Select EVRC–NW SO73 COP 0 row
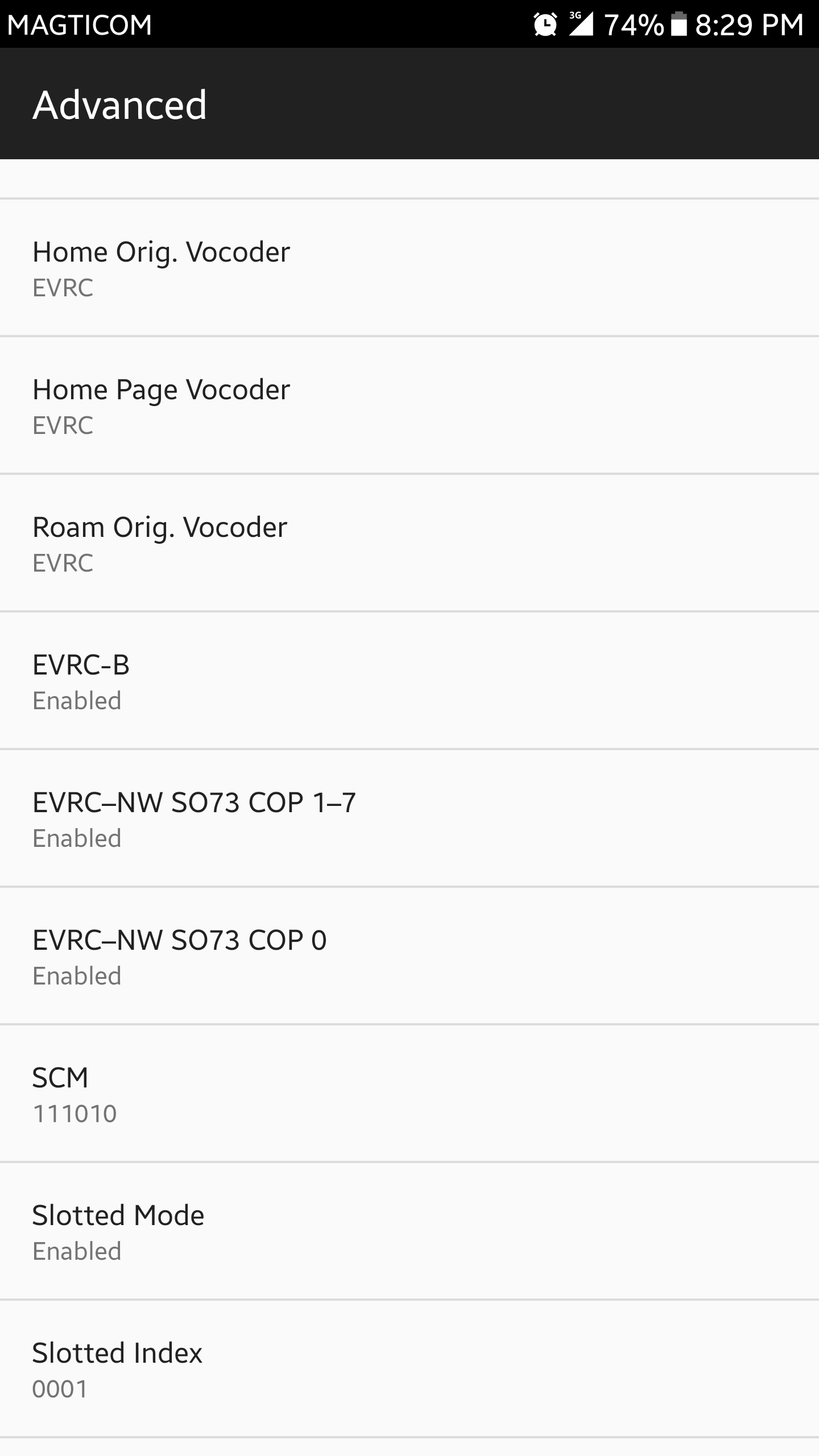 [409, 956]
